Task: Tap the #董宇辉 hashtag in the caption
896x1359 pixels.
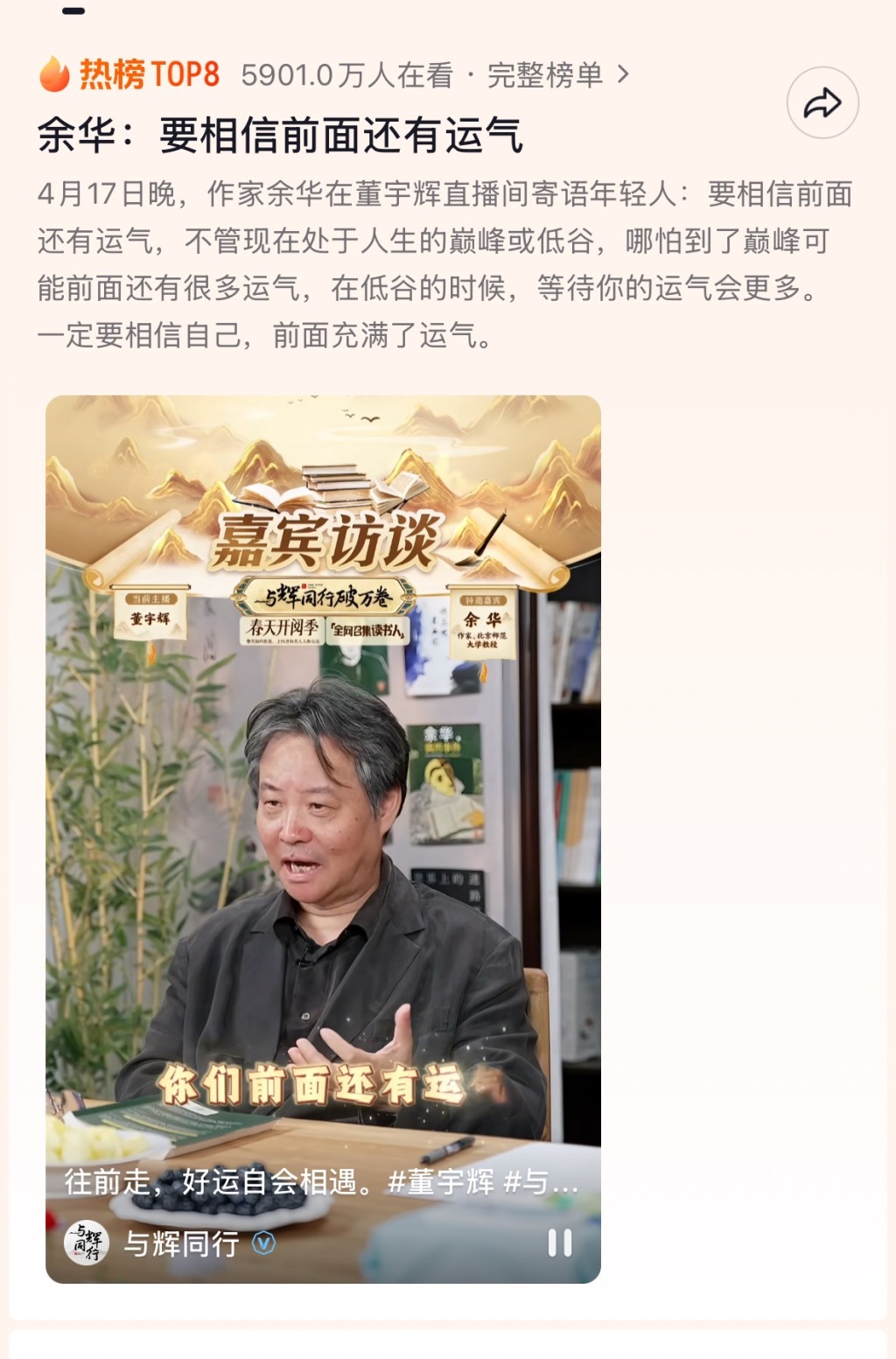Action: pos(441,1182)
